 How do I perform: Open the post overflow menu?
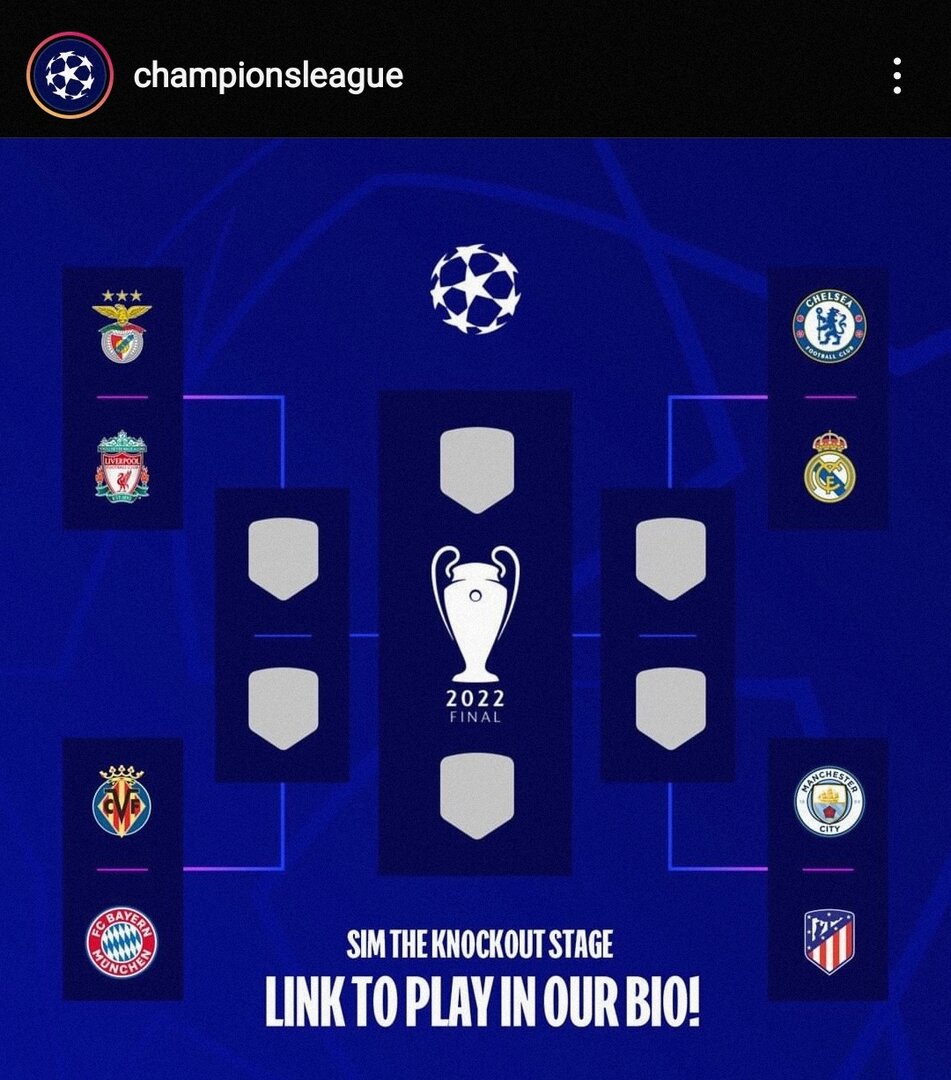point(897,76)
